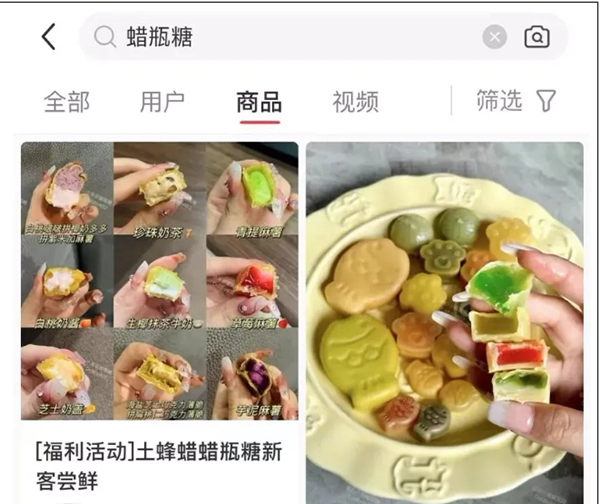Clear the search text
Image resolution: width=600 pixels, height=504 pixels.
pyautogui.click(x=495, y=38)
